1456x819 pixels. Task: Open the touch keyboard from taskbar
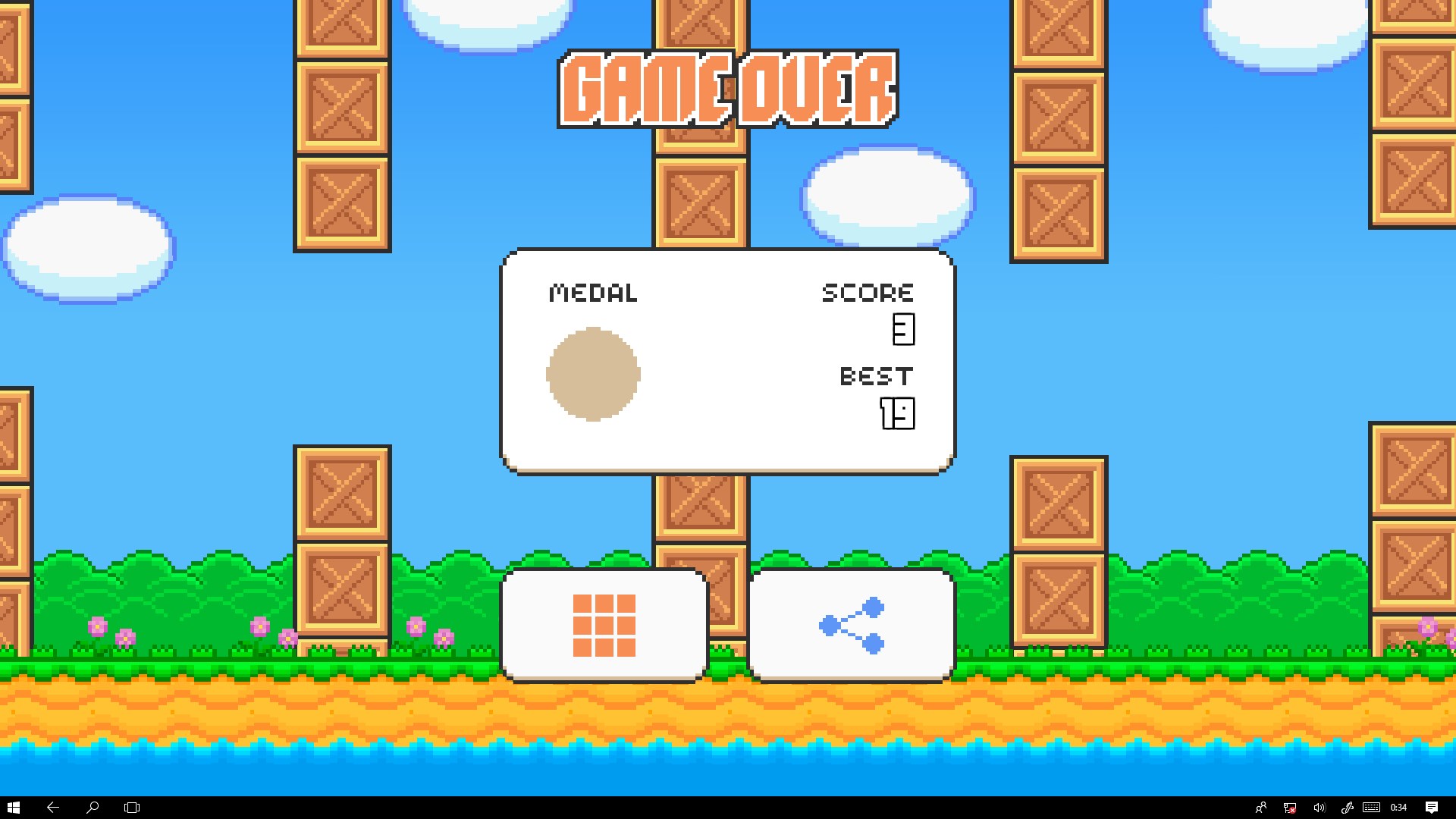[x=1371, y=808]
